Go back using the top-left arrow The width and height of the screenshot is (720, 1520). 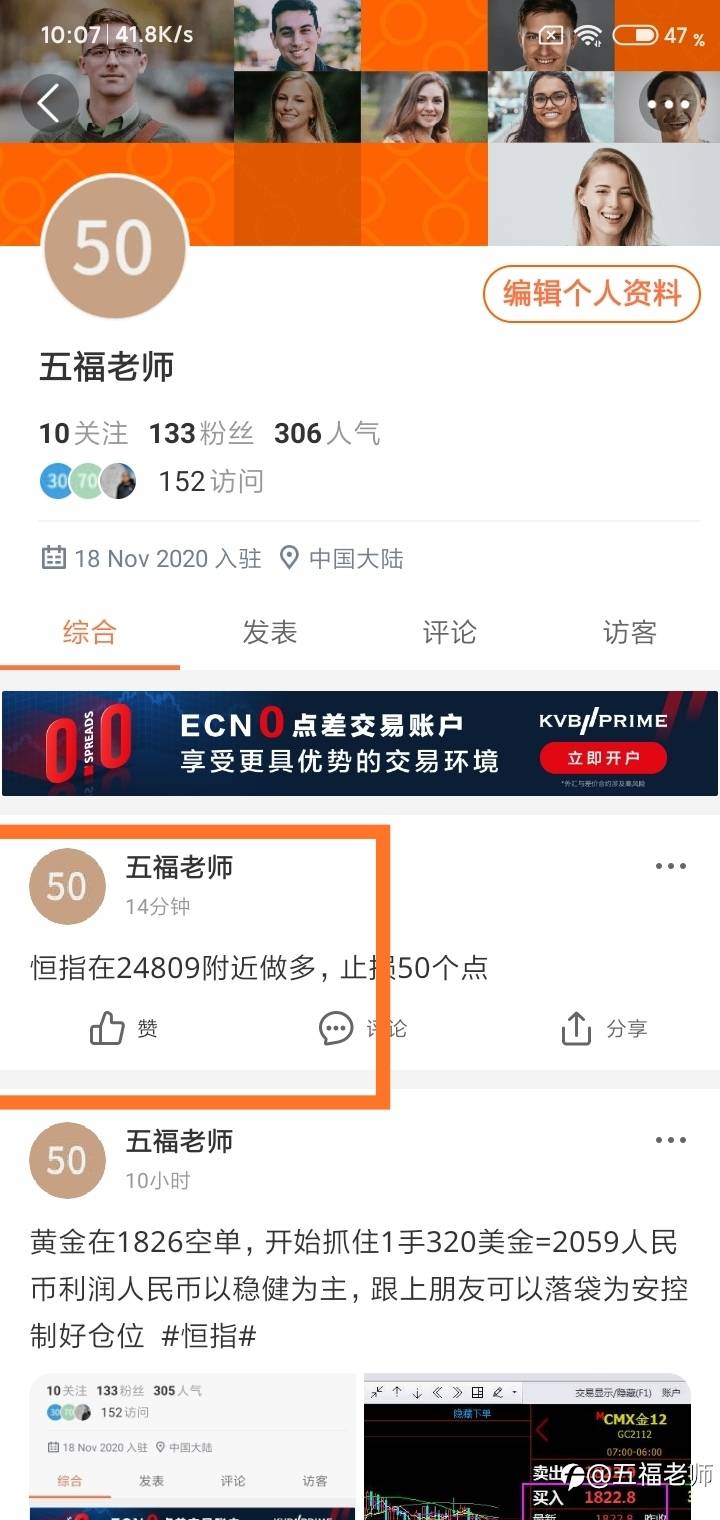click(x=49, y=102)
